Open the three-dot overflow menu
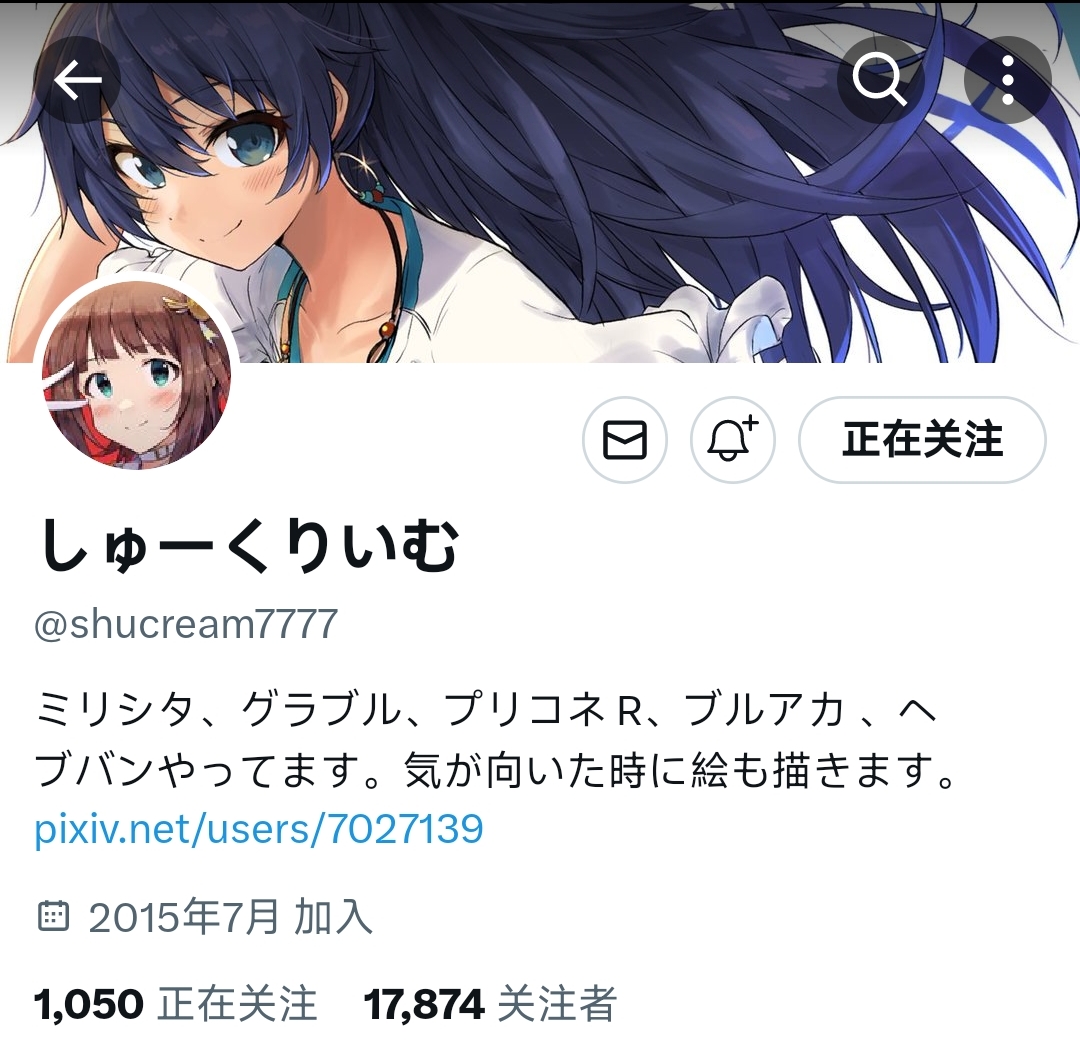This screenshot has height=1063, width=1080. 1007,81
